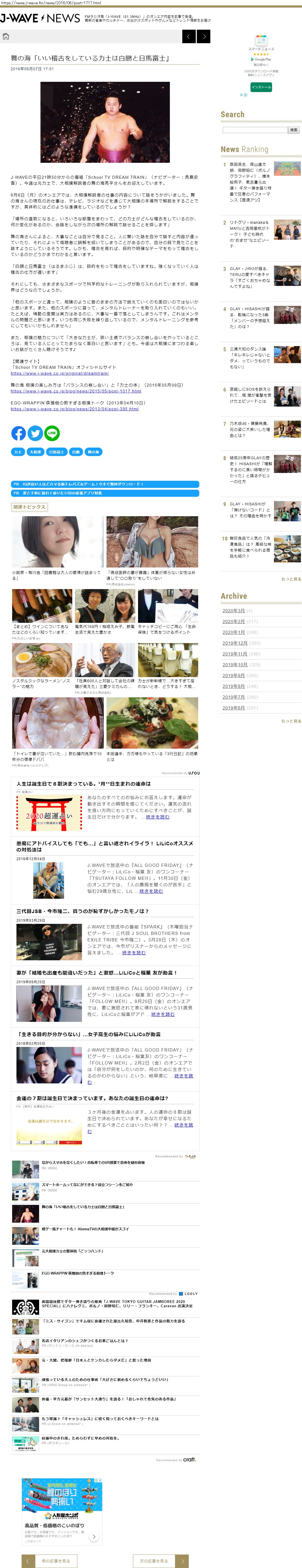
Task: Select the 大相撲 tag chip
Action: click(36, 452)
